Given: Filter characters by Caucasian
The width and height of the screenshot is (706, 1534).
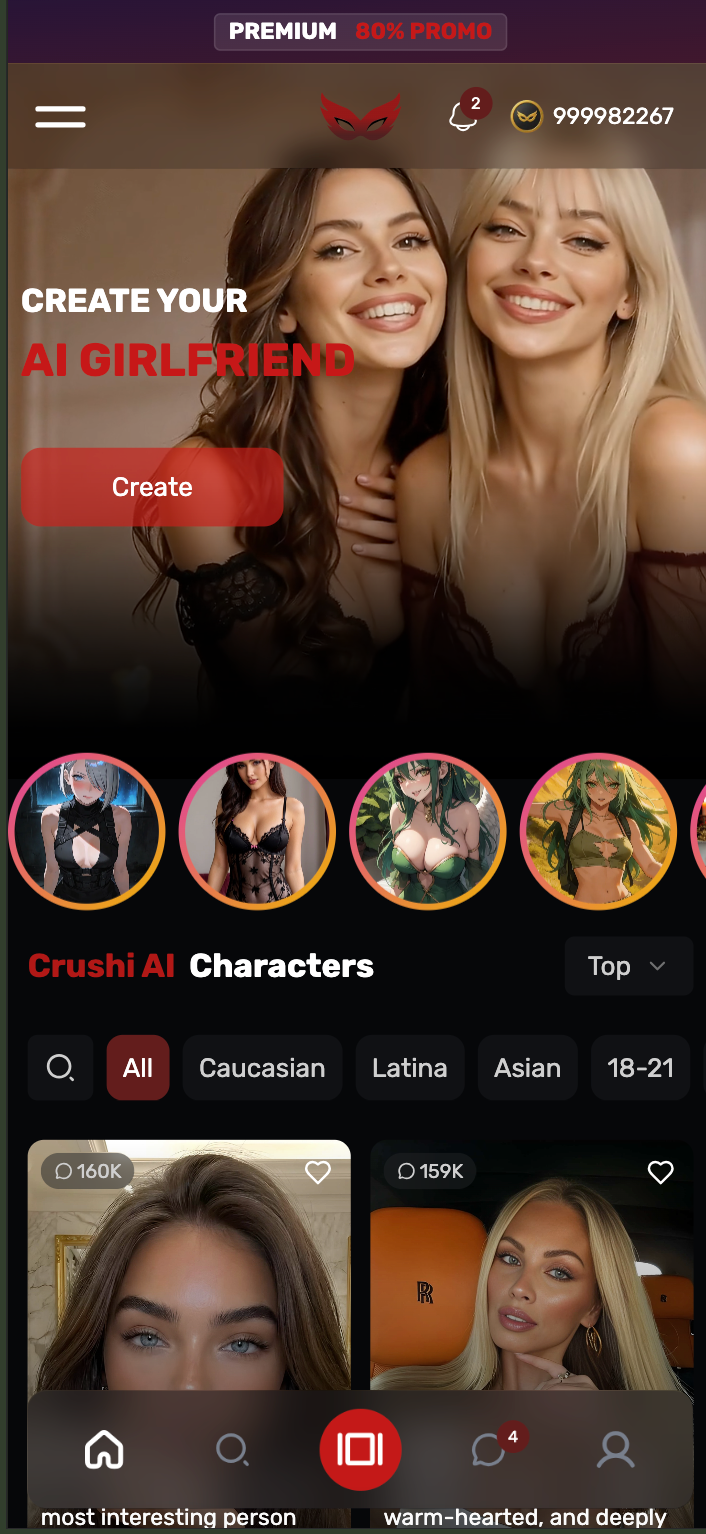Looking at the screenshot, I should (262, 1068).
